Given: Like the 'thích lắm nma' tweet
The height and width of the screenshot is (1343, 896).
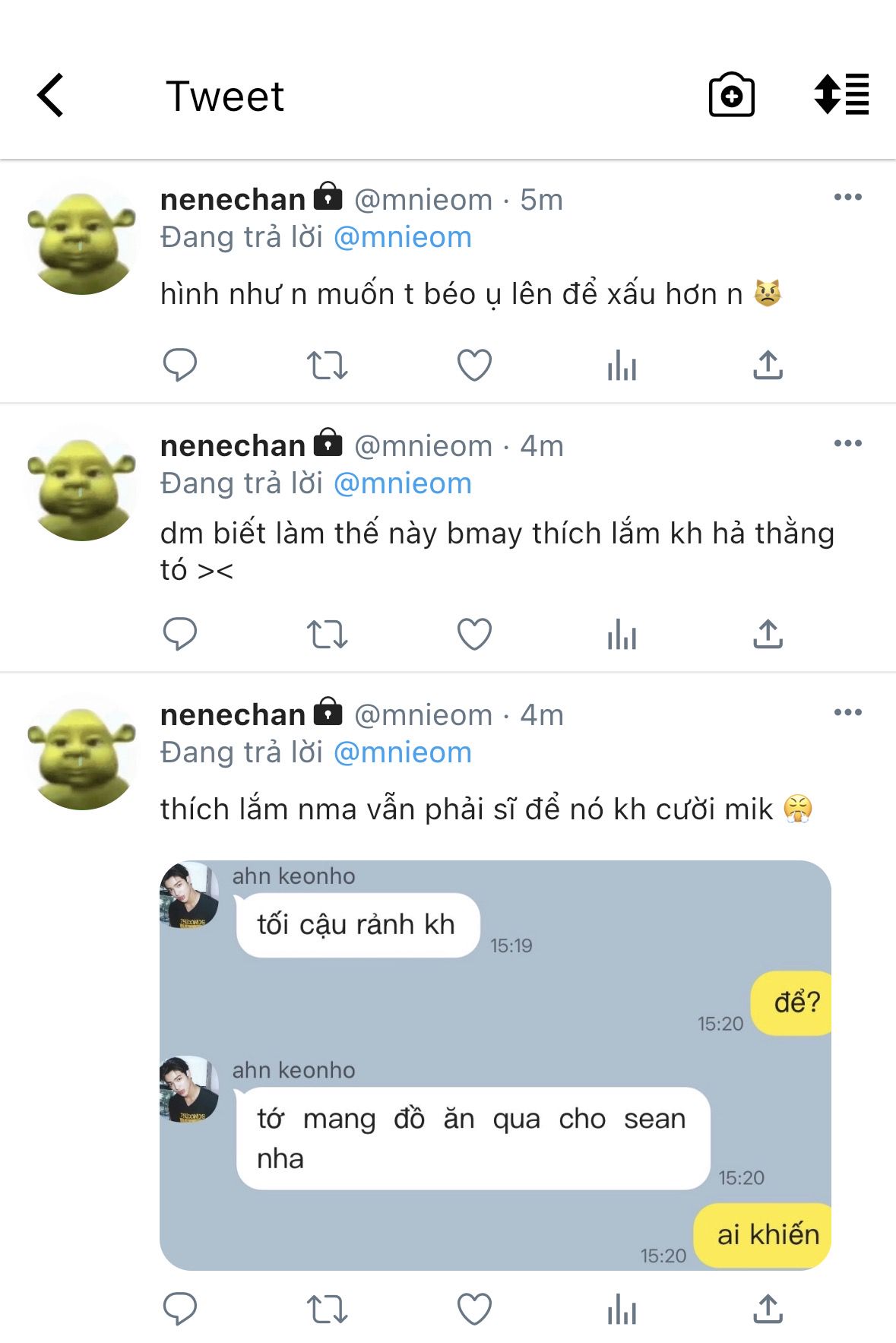Looking at the screenshot, I should [x=474, y=1309].
